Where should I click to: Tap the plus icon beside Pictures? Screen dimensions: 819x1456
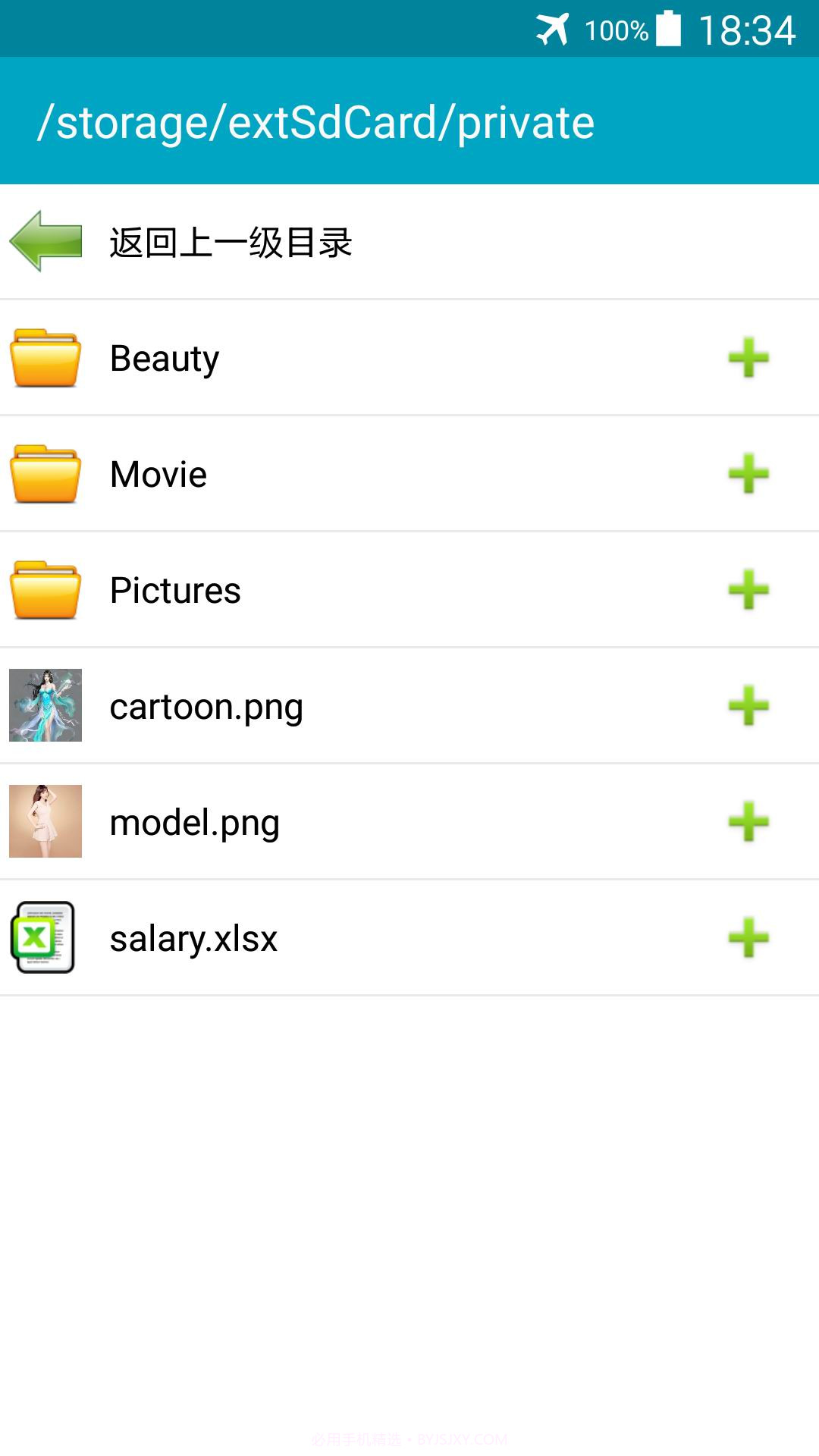click(x=748, y=590)
